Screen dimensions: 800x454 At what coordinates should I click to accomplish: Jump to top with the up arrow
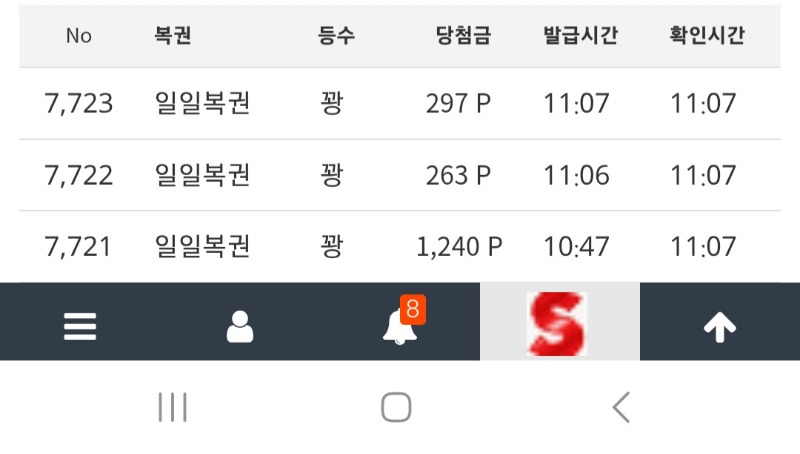coord(720,326)
